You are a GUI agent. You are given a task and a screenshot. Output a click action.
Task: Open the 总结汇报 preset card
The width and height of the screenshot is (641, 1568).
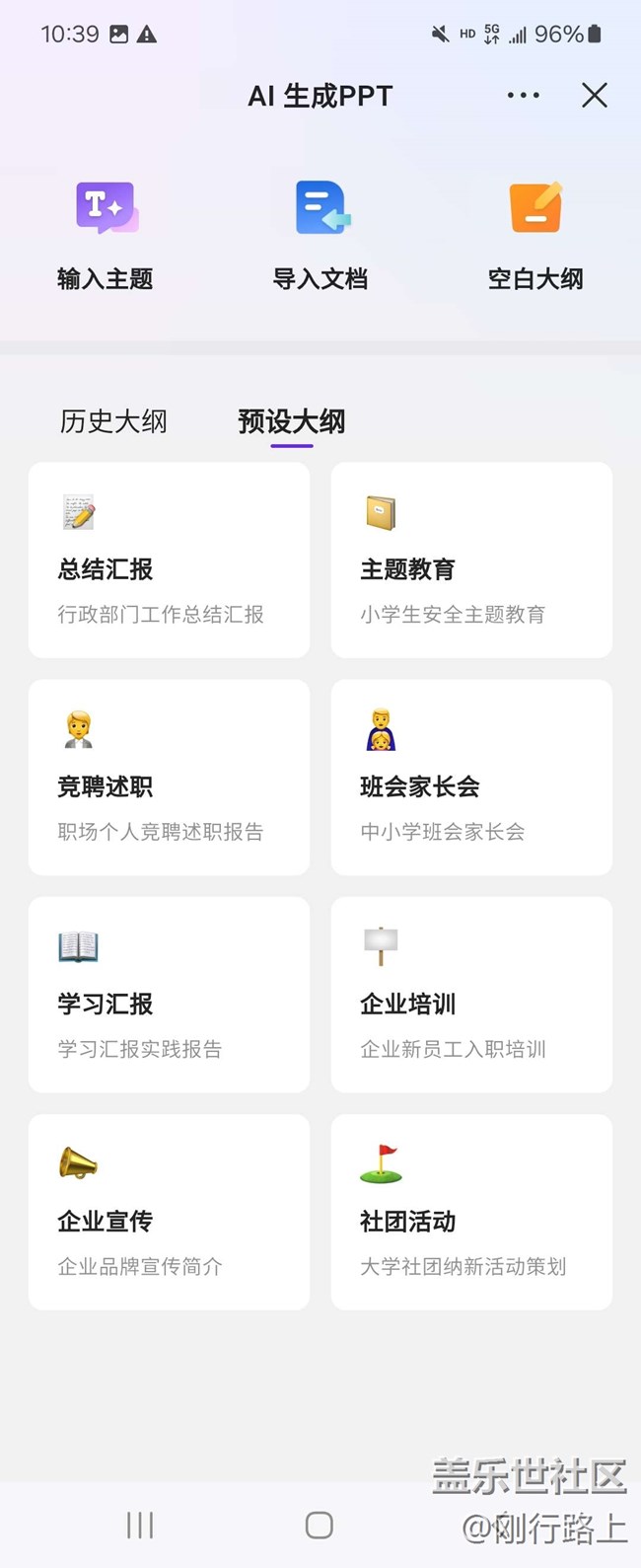tap(169, 560)
